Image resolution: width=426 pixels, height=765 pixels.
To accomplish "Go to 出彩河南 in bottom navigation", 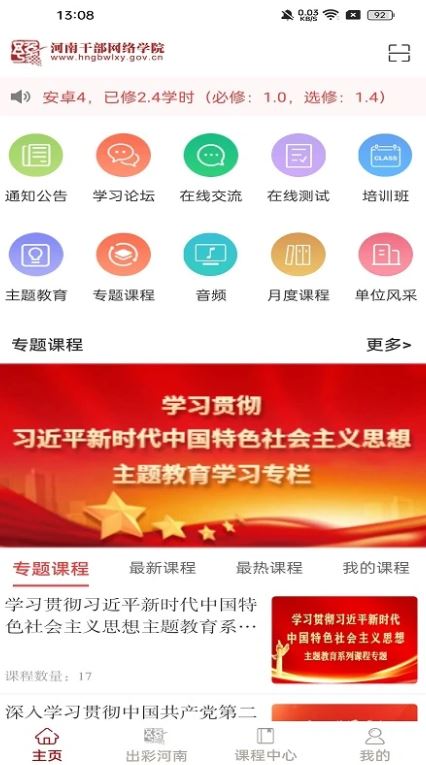I will click(x=156, y=745).
